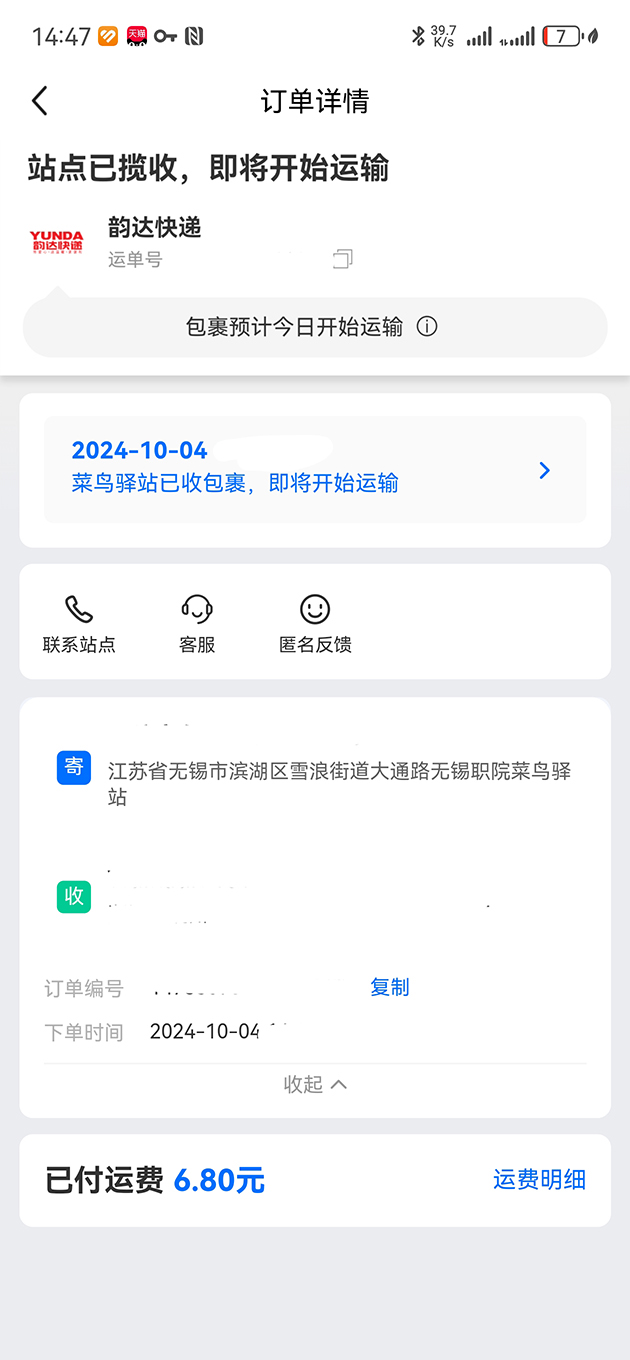Call the station via 联系站点
This screenshot has height=1360, width=630.
point(79,623)
